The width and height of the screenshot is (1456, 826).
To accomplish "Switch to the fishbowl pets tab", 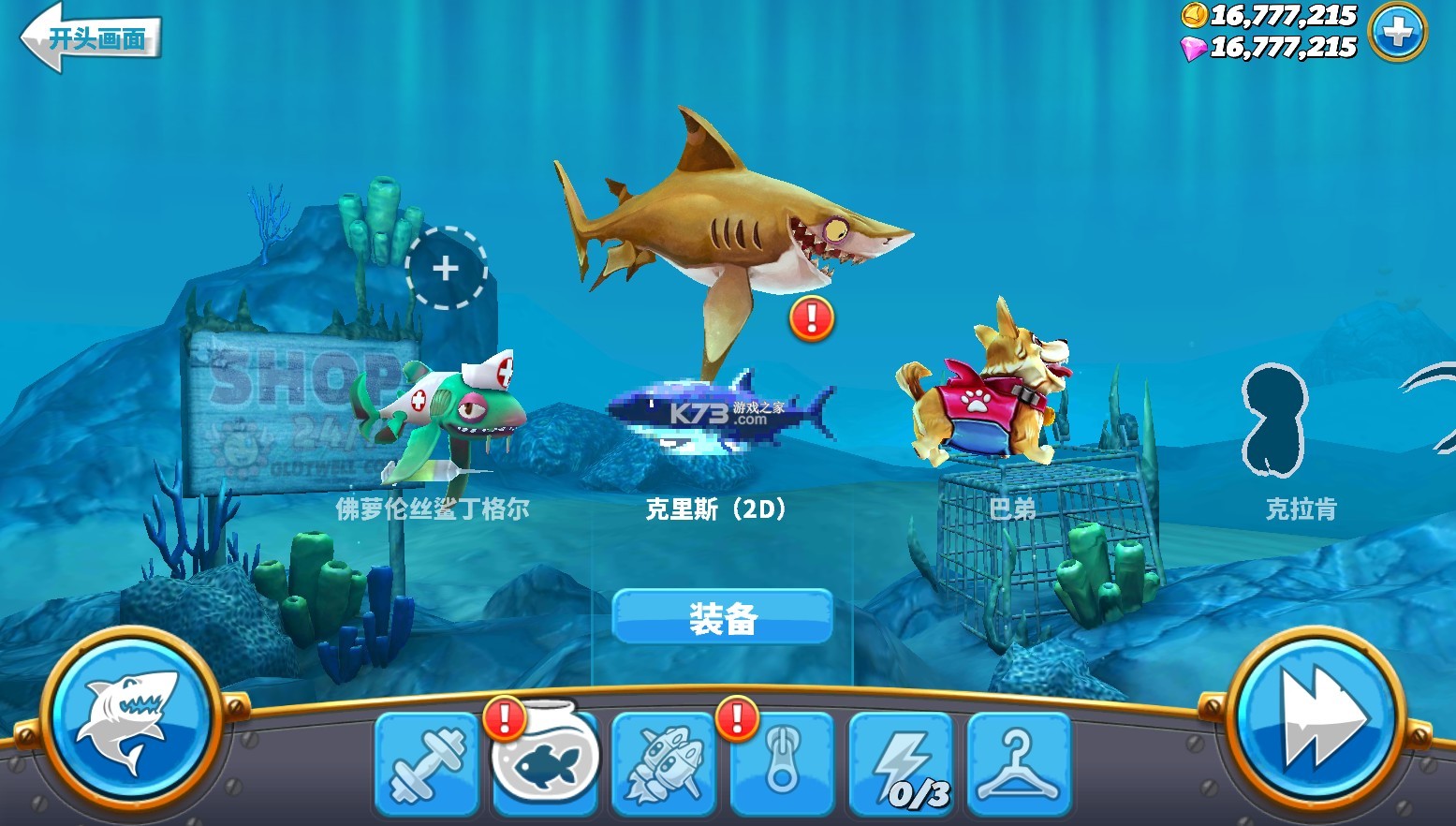I will (x=545, y=760).
